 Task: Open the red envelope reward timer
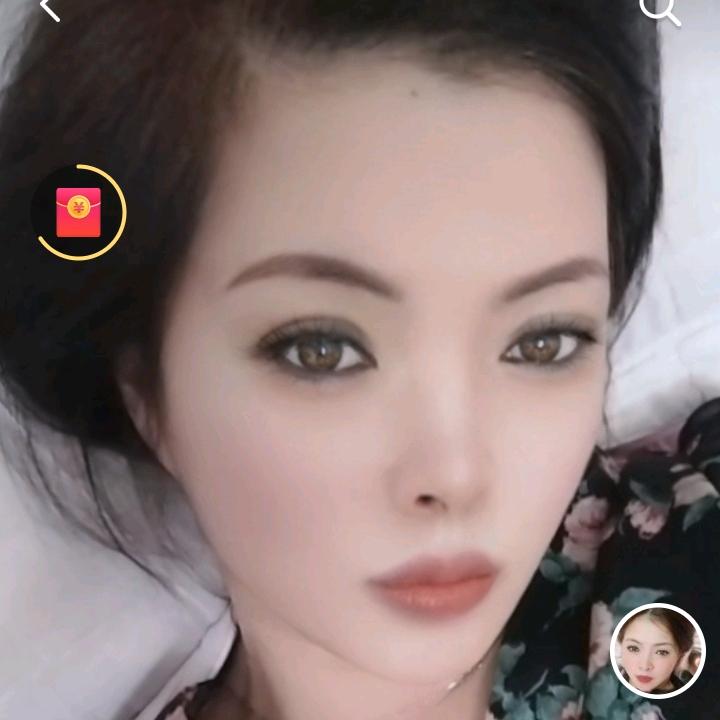point(80,212)
